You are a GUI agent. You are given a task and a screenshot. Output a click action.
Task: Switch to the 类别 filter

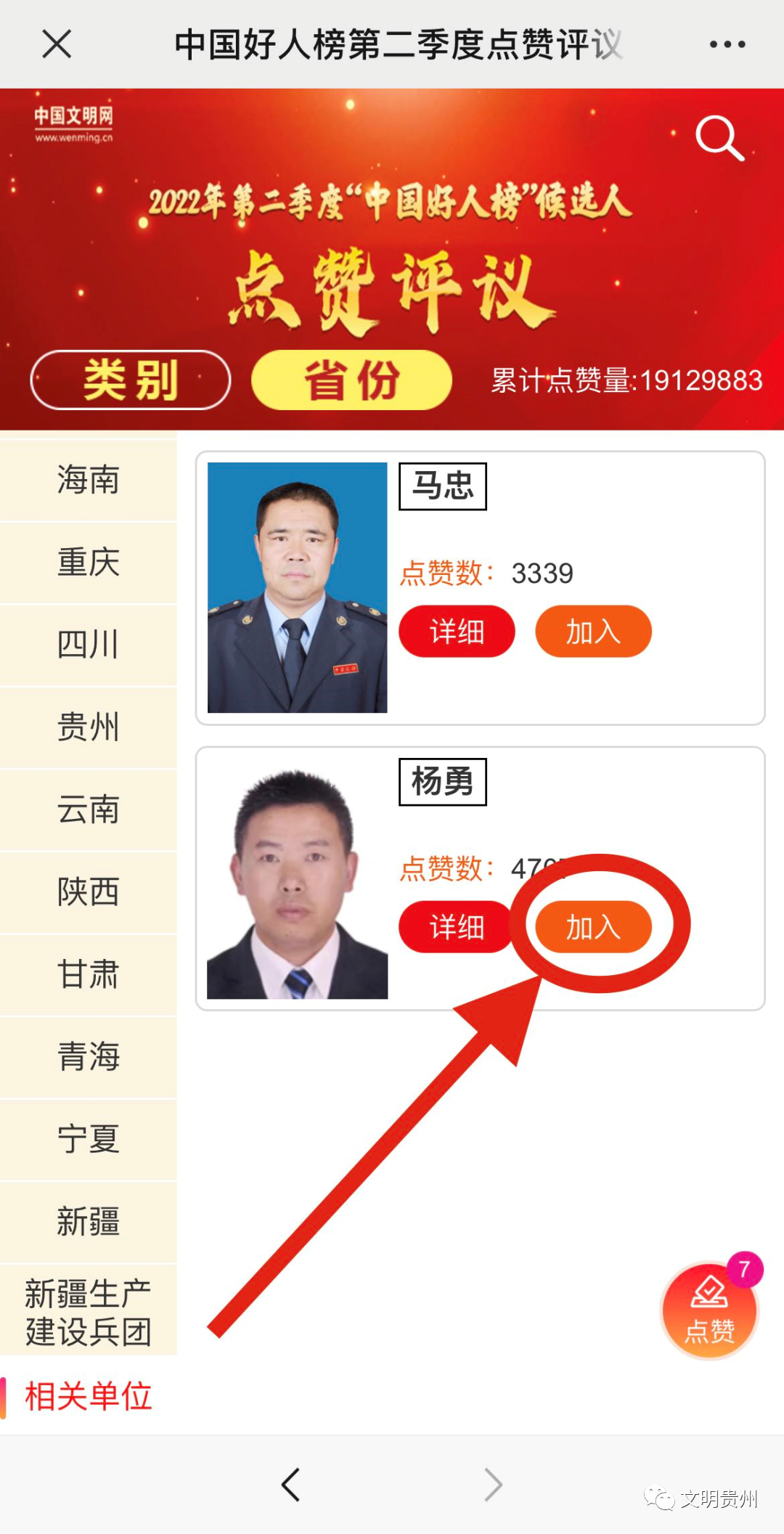[x=131, y=380]
